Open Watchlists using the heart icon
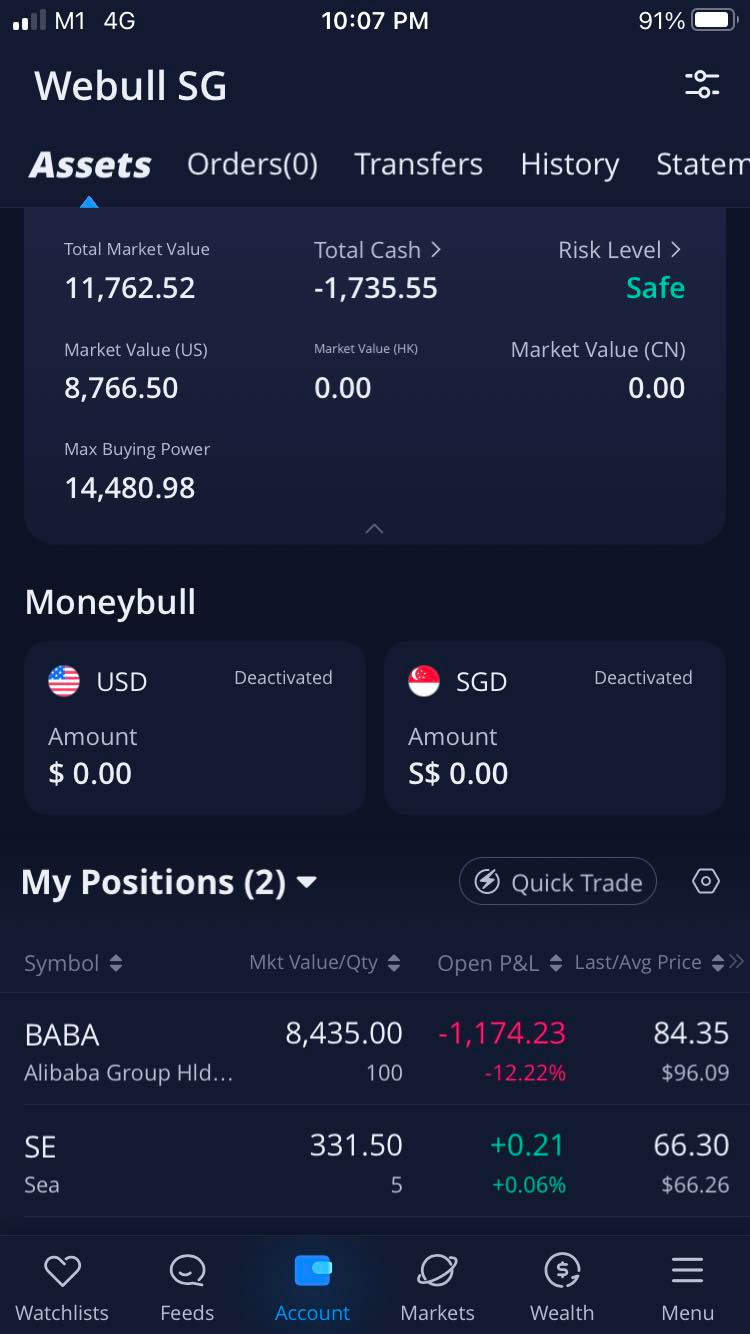Image resolution: width=750 pixels, height=1334 pixels. pyautogui.click(x=62, y=1271)
